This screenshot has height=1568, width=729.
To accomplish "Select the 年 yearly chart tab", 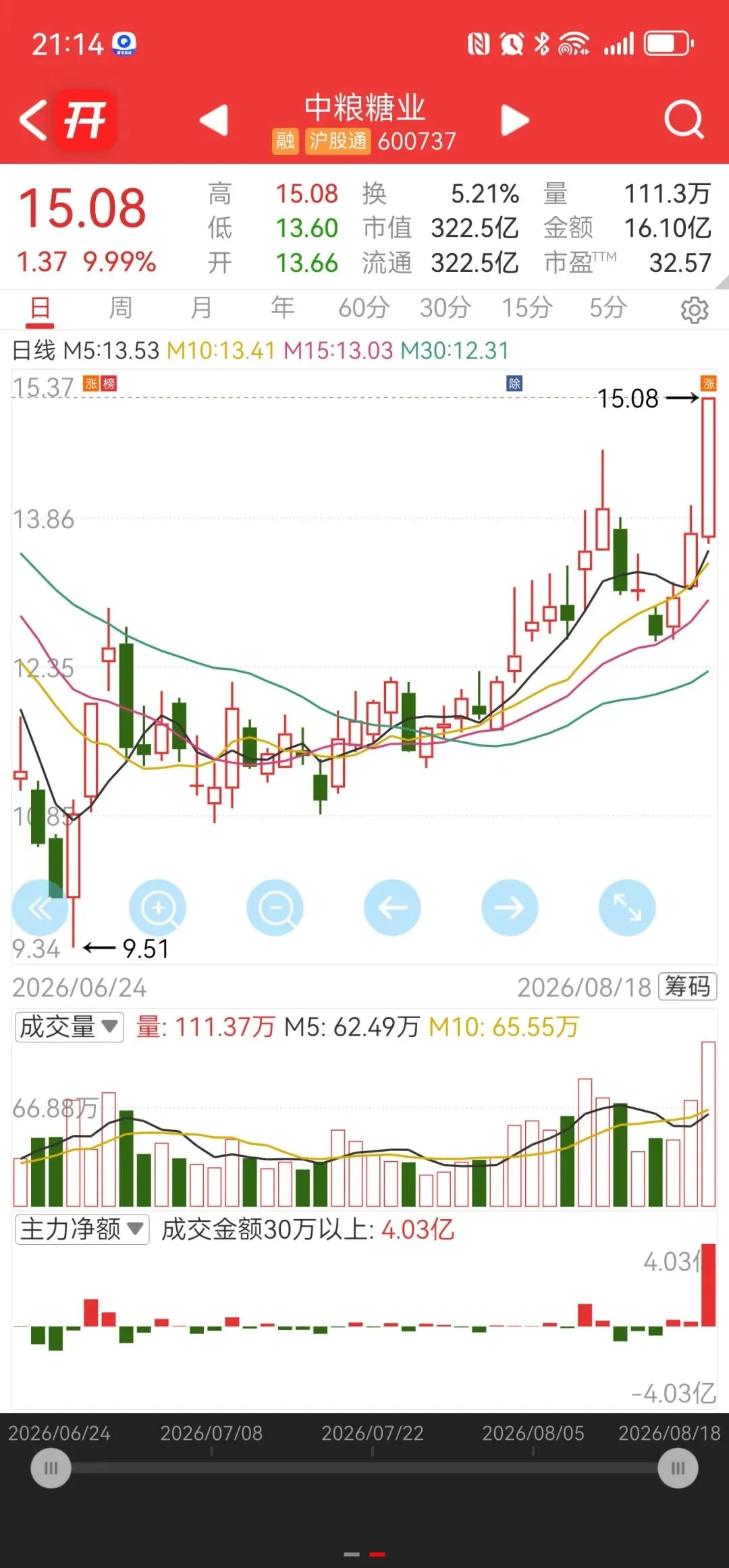I will pos(282,308).
